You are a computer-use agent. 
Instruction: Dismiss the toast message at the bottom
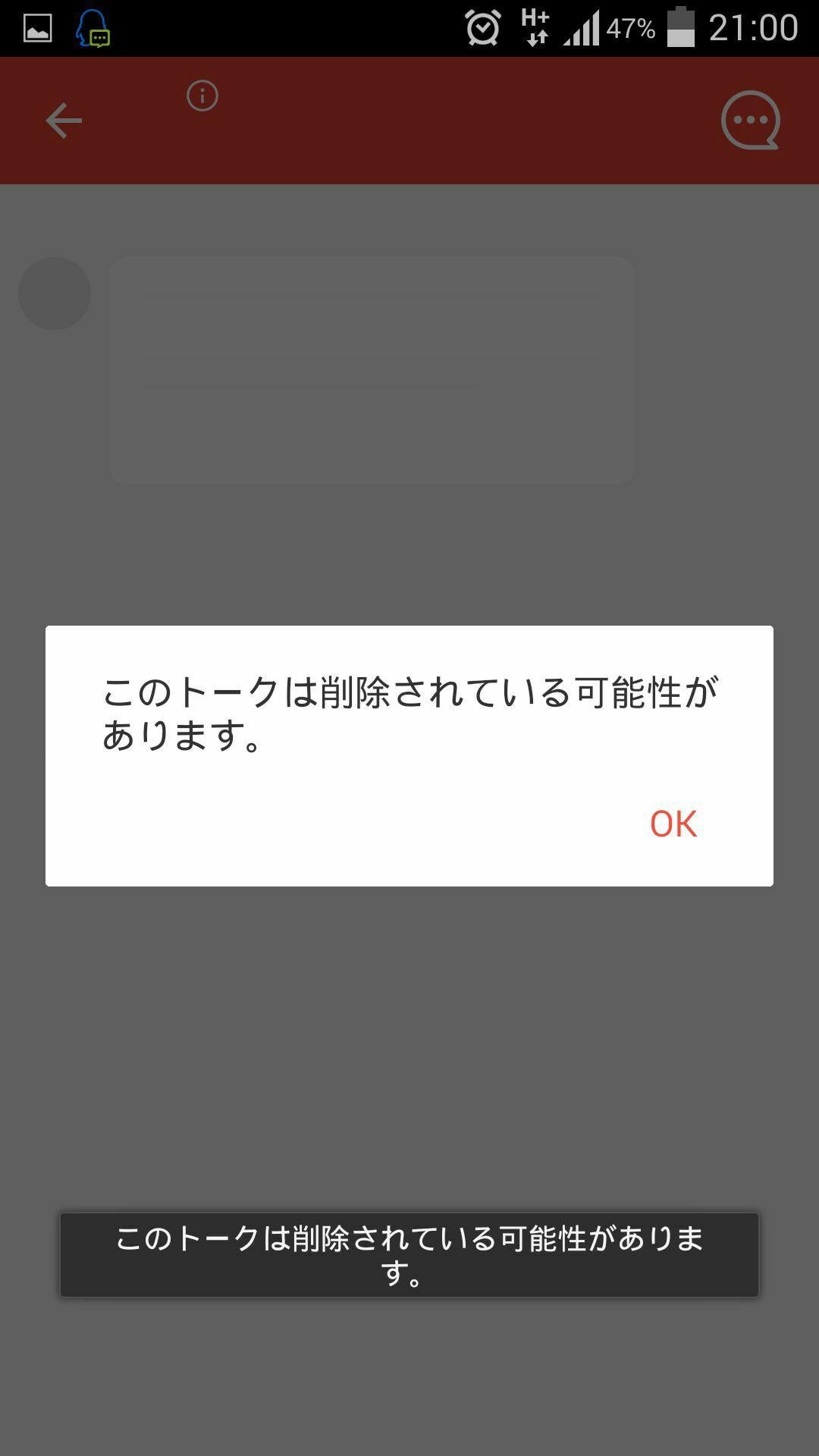[x=409, y=1257]
